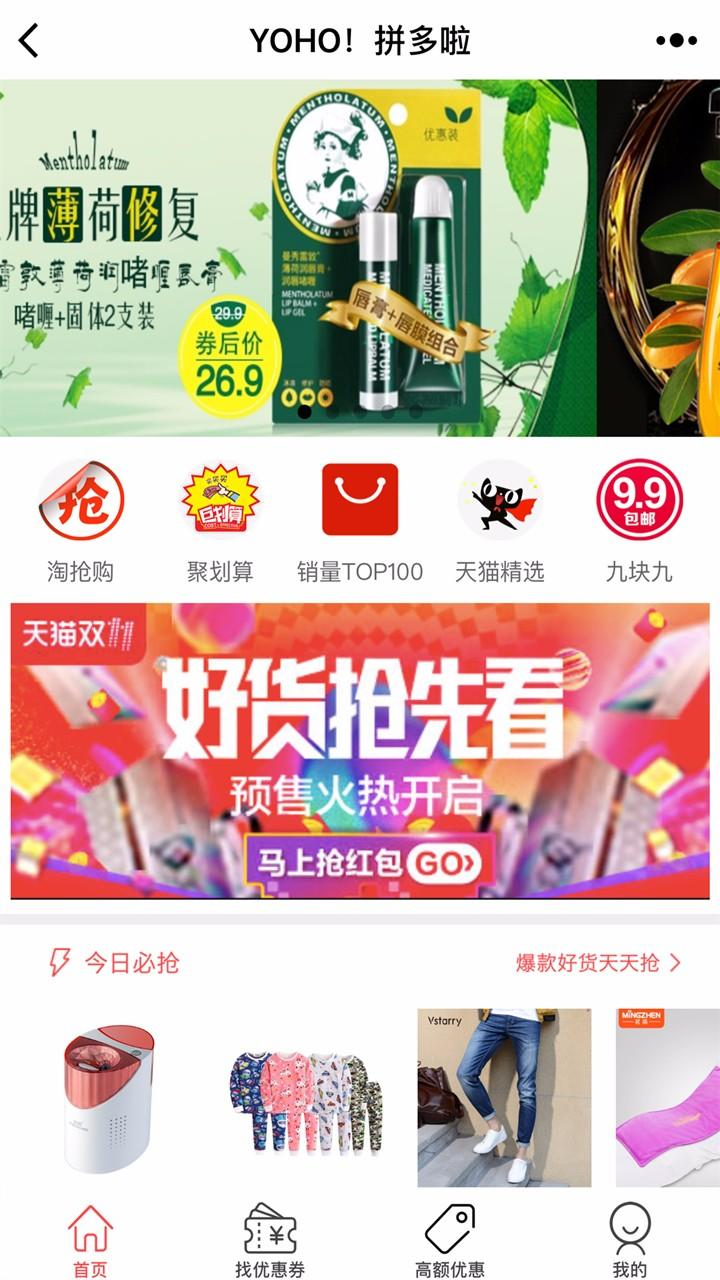Open 九块九 free-shipping deals
The image size is (720, 1280).
point(639,521)
